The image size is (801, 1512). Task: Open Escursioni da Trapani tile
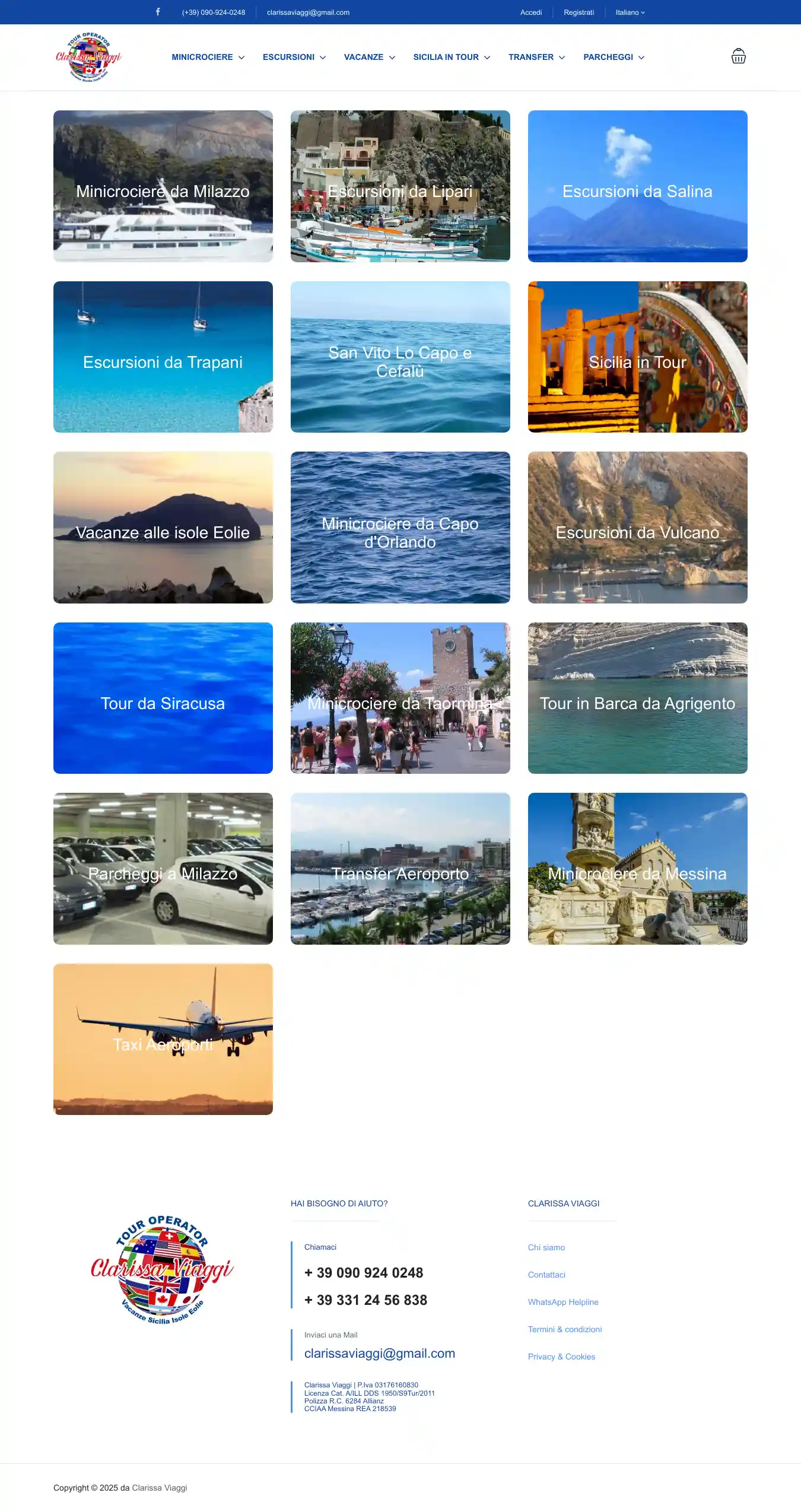pos(163,357)
